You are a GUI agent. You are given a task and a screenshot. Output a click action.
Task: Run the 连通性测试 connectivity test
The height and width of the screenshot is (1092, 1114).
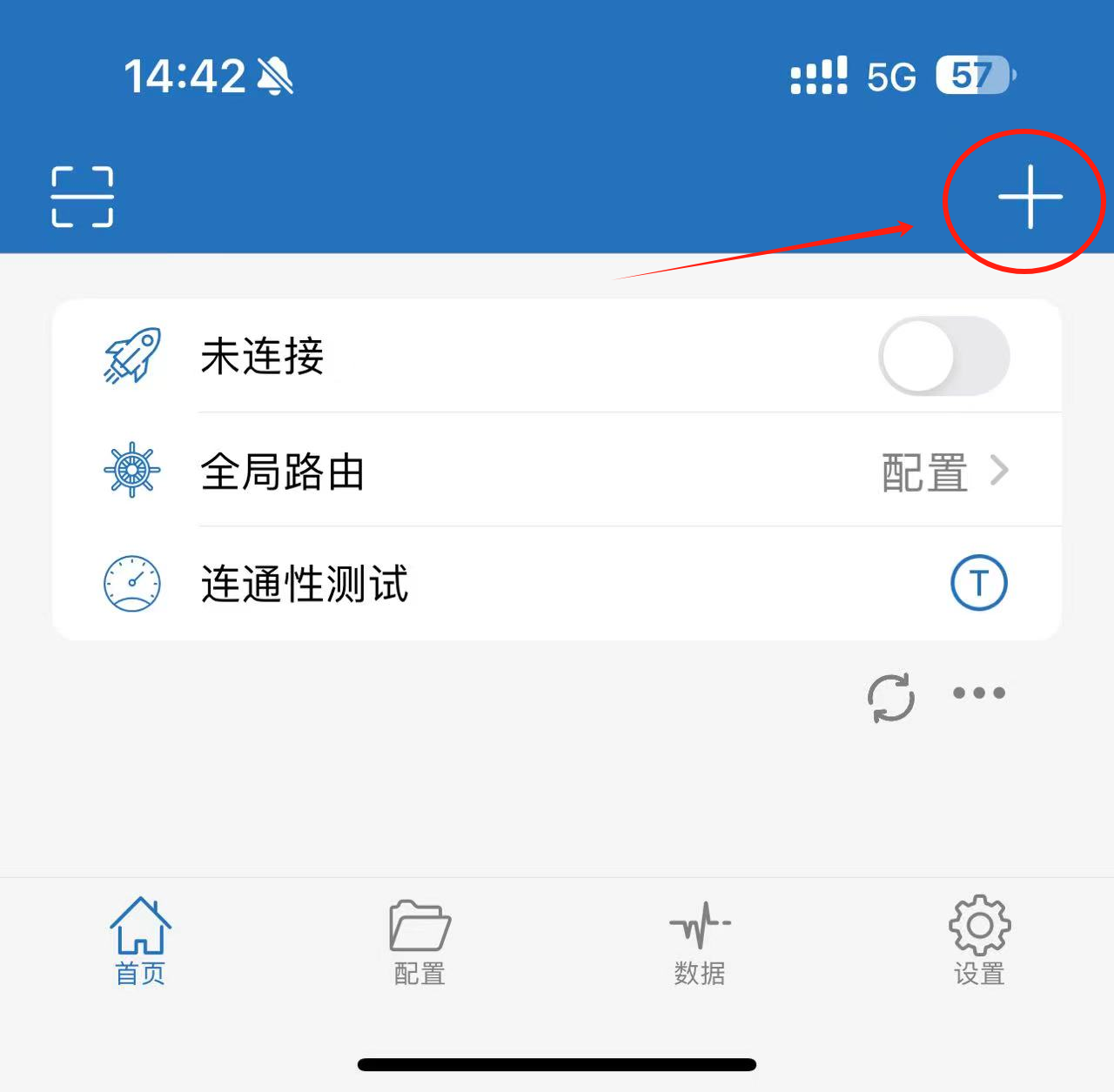[x=978, y=583]
